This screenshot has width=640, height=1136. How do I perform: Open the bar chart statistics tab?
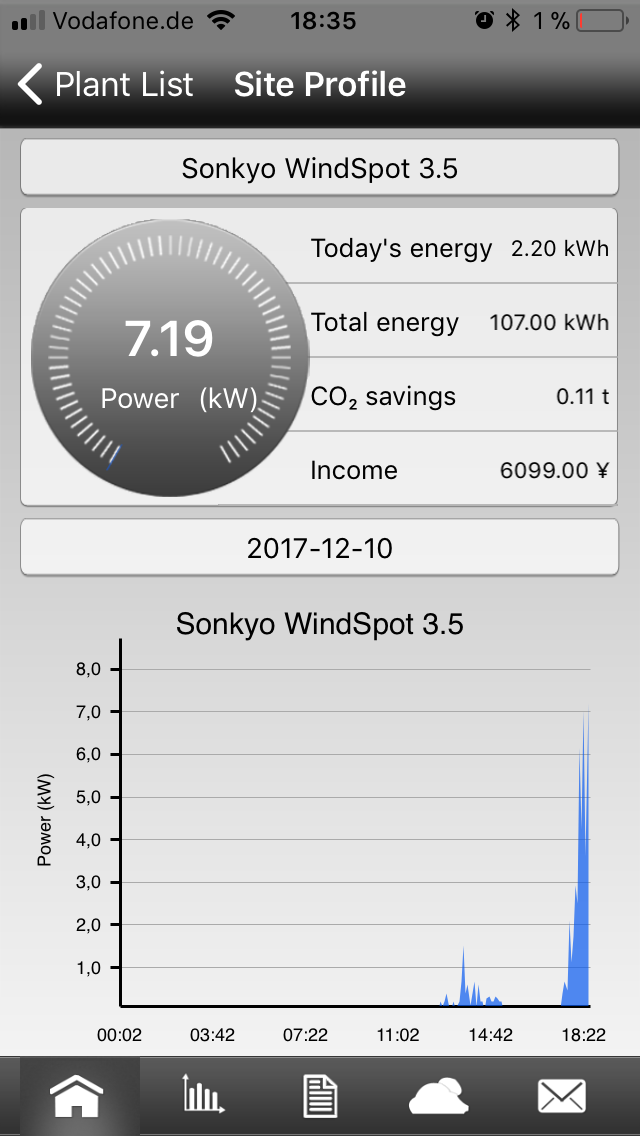point(203,1096)
